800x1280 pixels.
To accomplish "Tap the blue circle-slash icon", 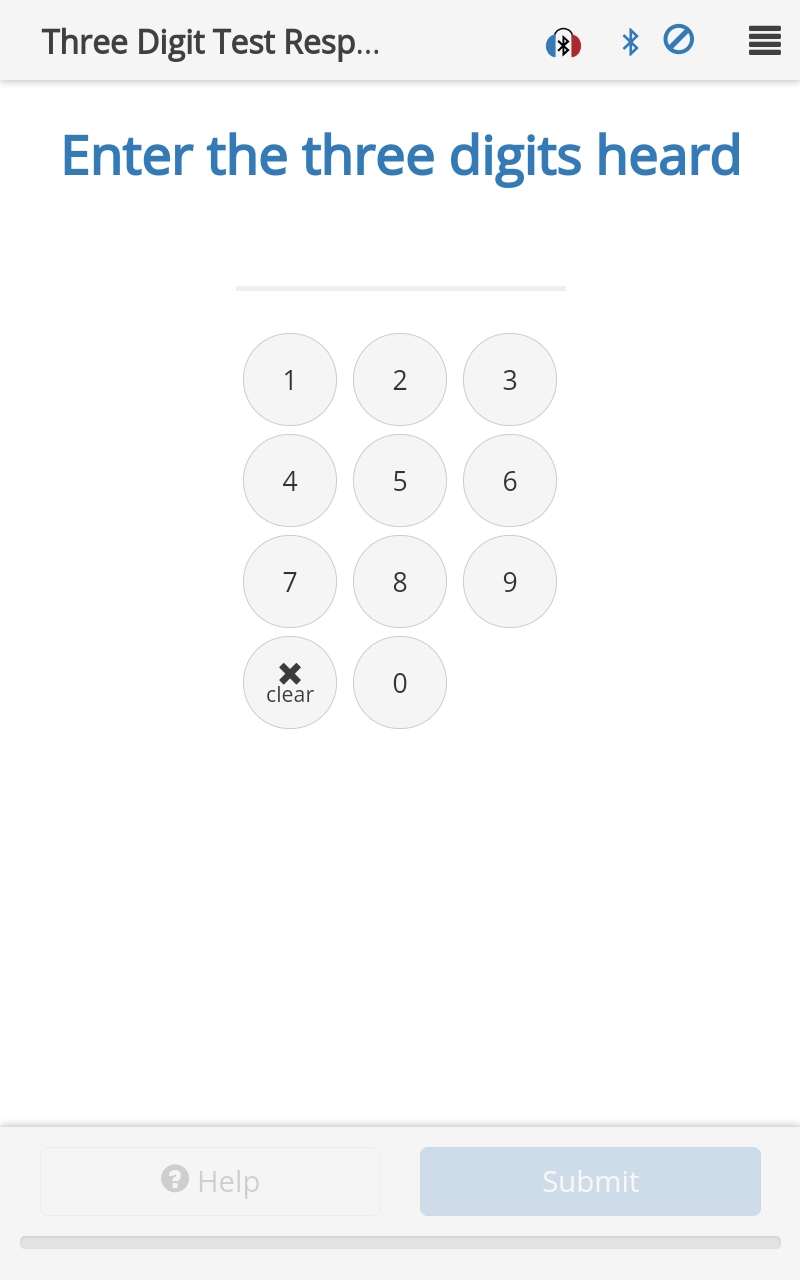I will 679,40.
